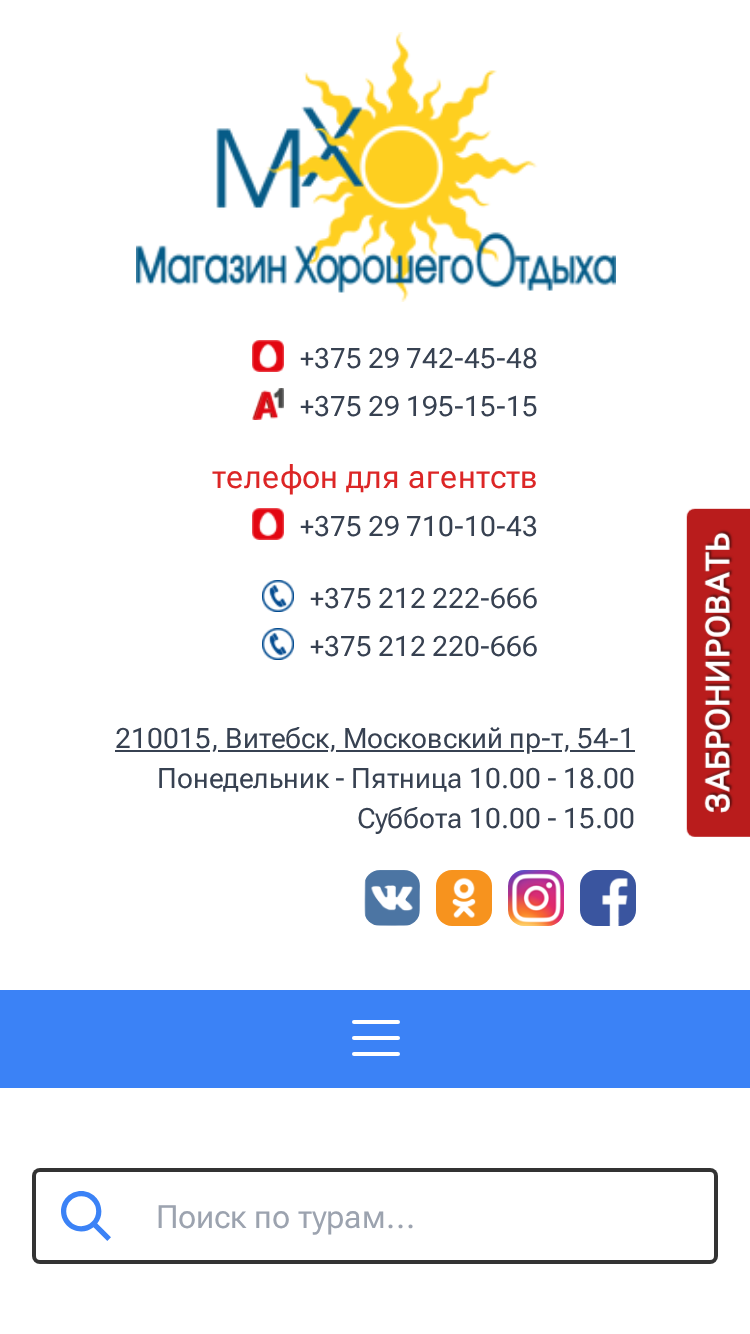This screenshot has height=1334, width=750.
Task: Call the agency phone +375 29 710-10-43
Action: click(x=418, y=526)
